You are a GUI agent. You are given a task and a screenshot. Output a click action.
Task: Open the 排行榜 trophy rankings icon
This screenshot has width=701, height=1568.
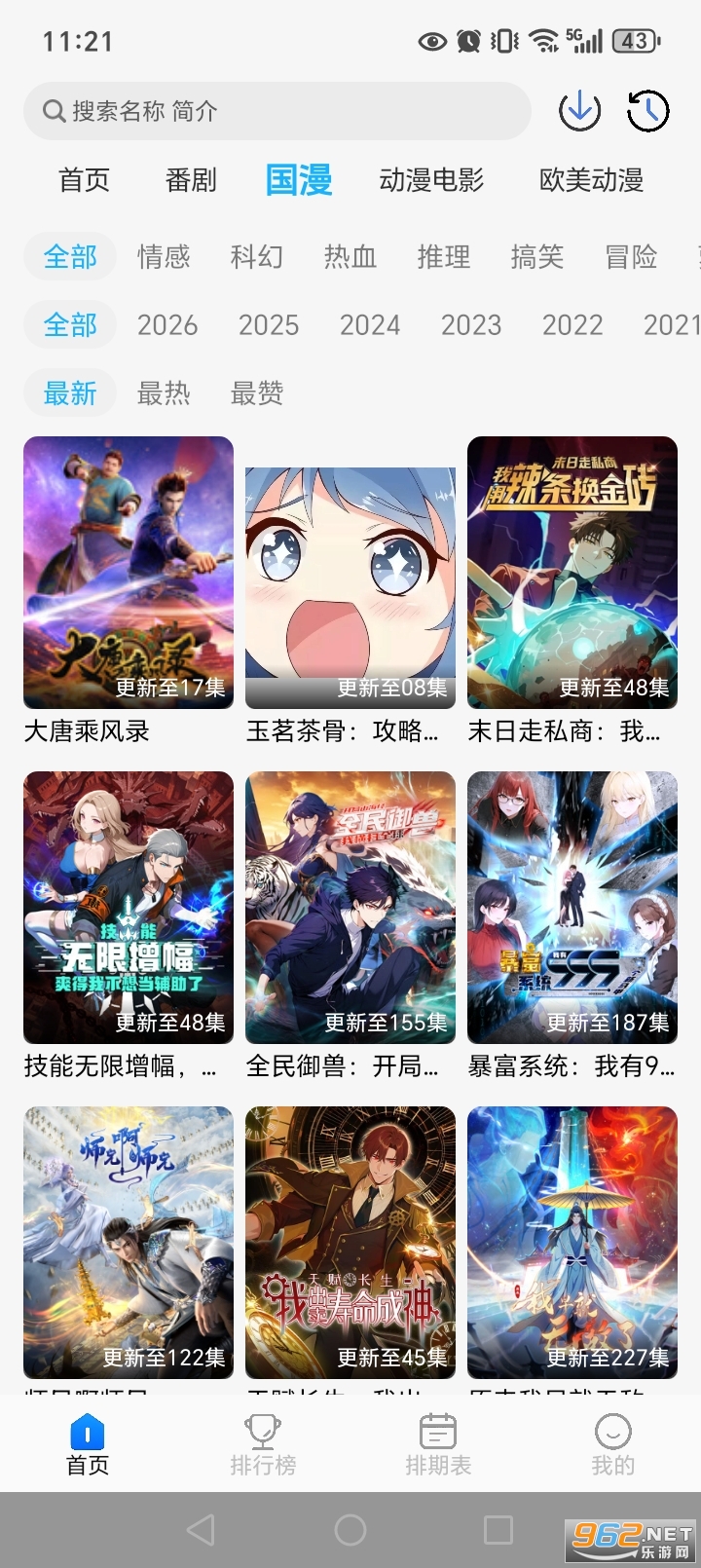263,1432
